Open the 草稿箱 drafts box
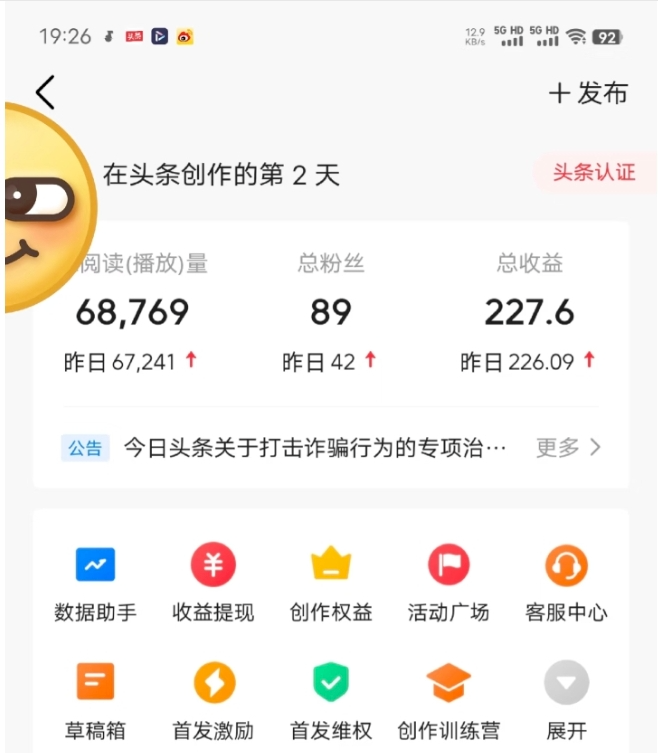Viewport: 658px width, 753px height. click(x=95, y=699)
